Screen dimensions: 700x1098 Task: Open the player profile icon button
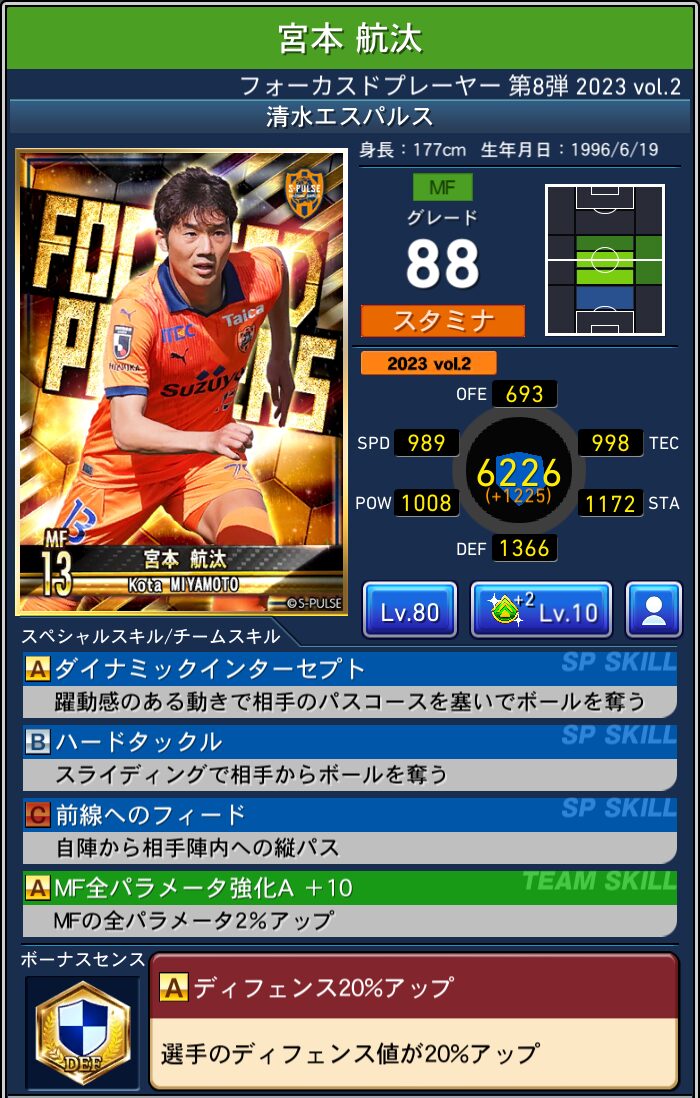click(653, 610)
